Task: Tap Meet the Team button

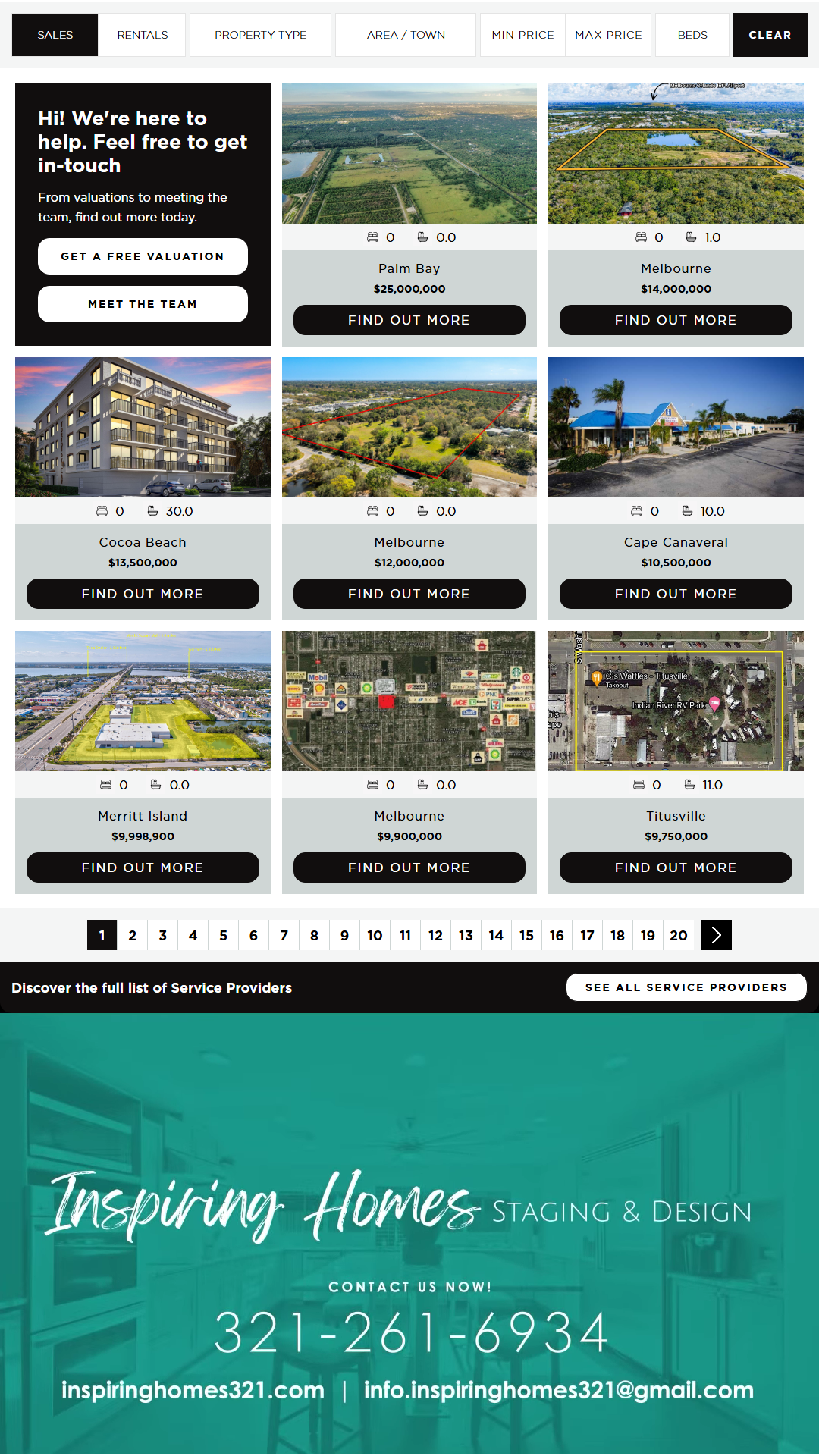Action: point(143,304)
